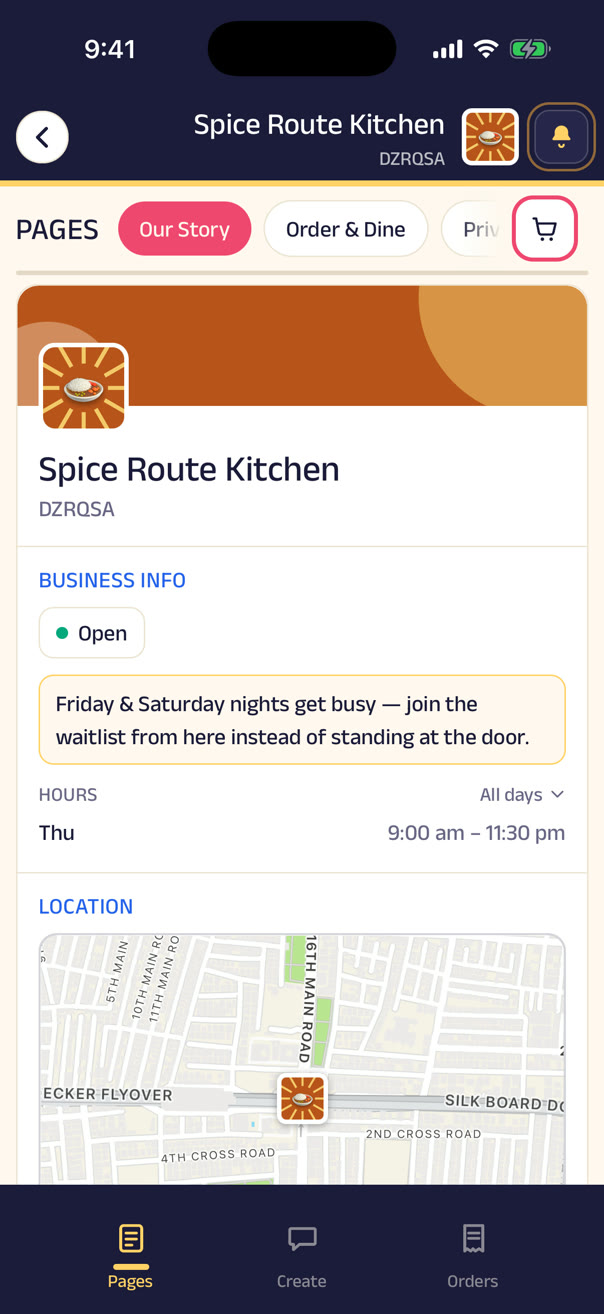Image resolution: width=604 pixels, height=1314 pixels.
Task: Switch to the Order & Dine page
Action: coord(346,229)
